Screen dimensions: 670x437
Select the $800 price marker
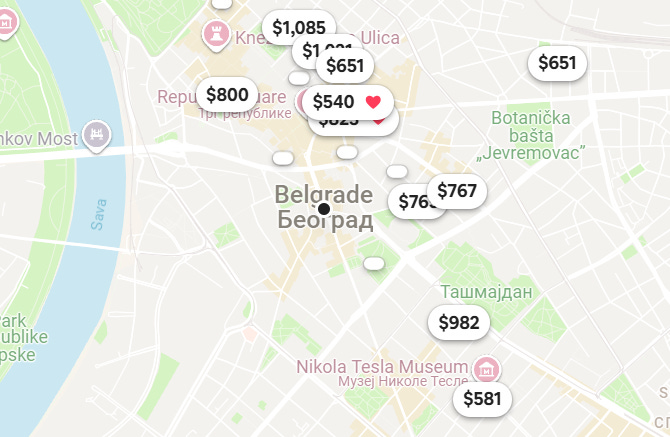(x=227, y=95)
